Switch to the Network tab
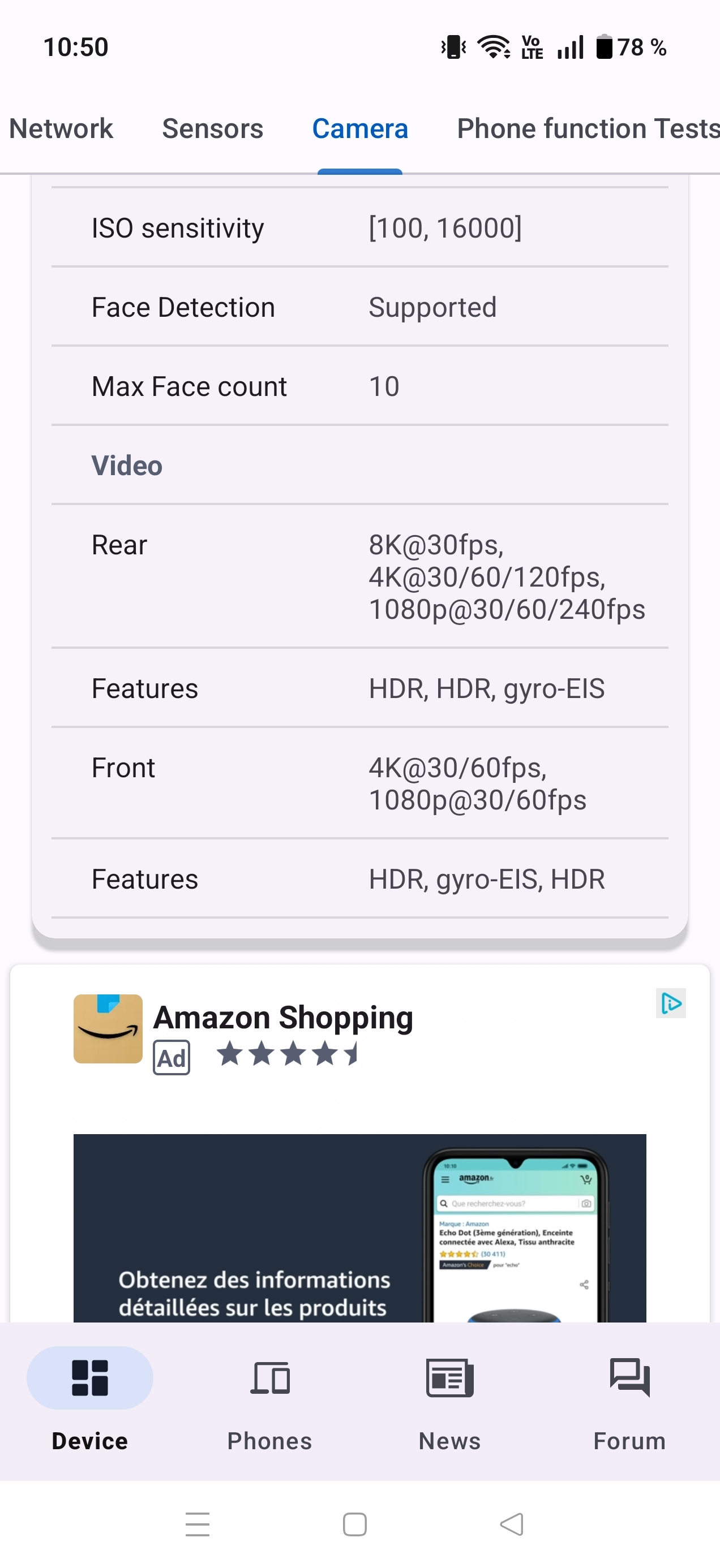 pos(61,129)
